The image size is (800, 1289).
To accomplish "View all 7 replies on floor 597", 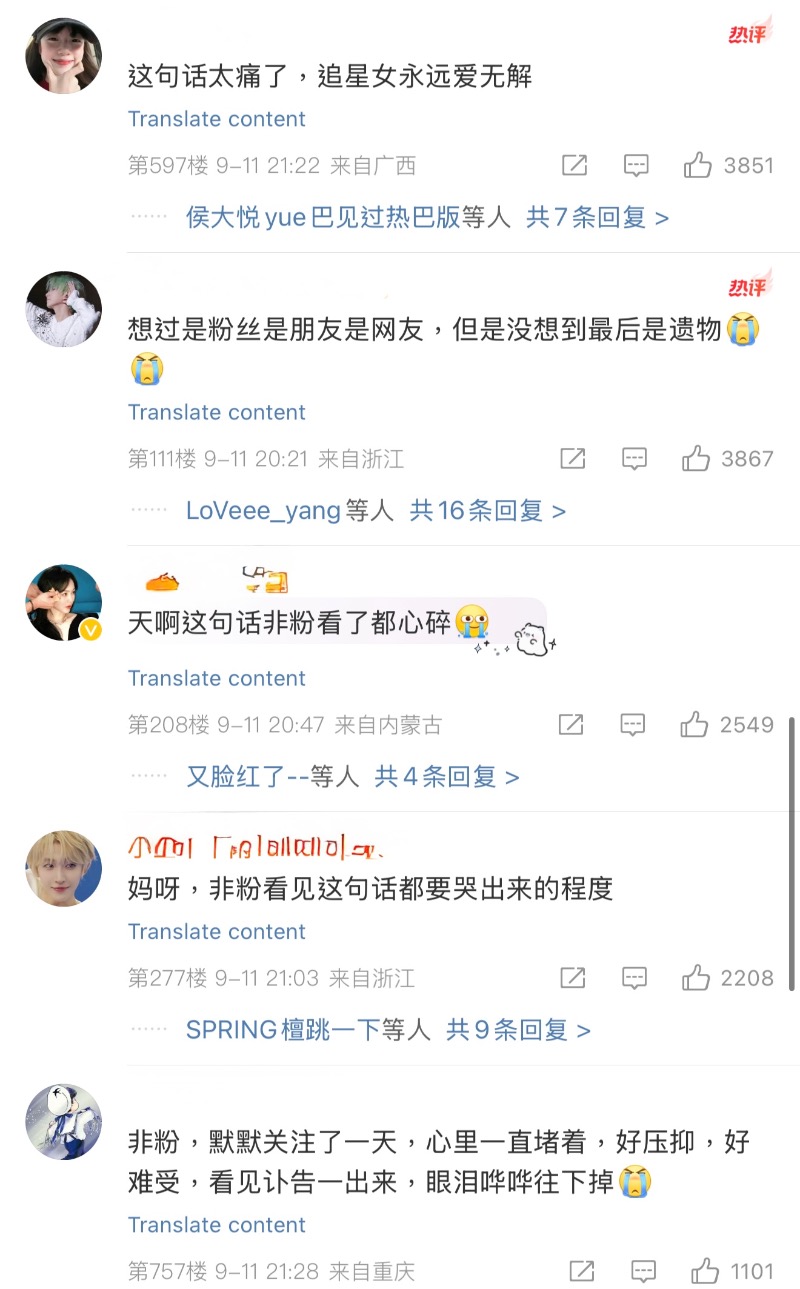I will click(x=597, y=217).
